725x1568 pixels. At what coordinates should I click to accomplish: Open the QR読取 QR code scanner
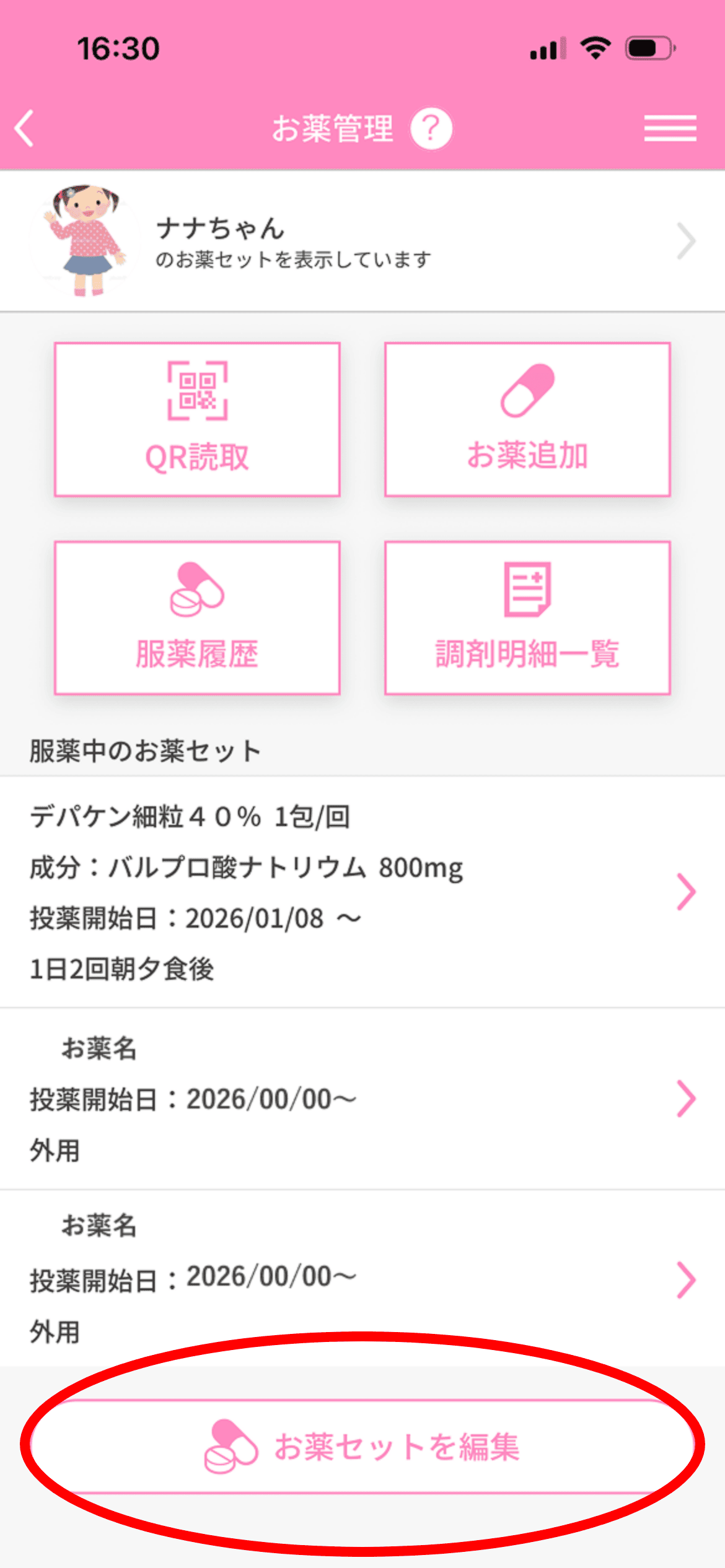pyautogui.click(x=197, y=420)
